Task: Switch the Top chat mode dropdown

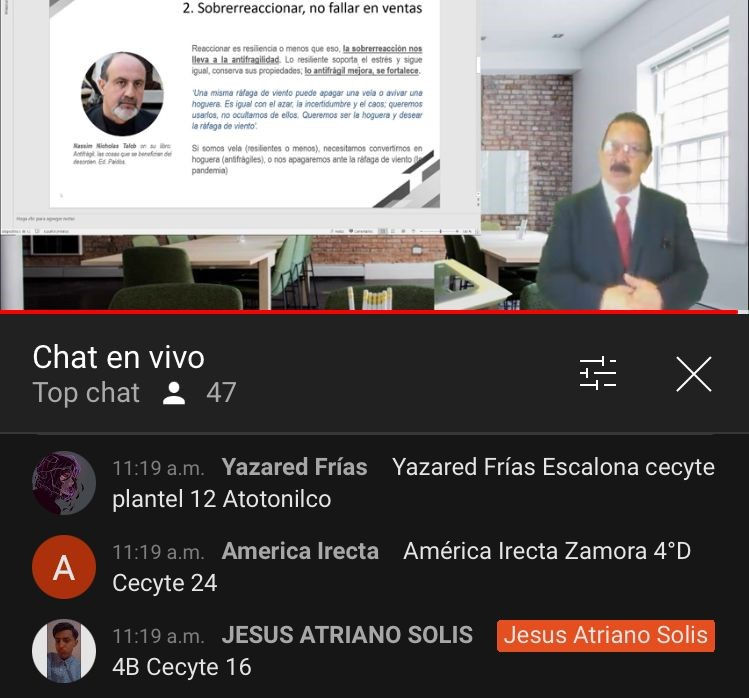Action: pyautogui.click(x=86, y=393)
